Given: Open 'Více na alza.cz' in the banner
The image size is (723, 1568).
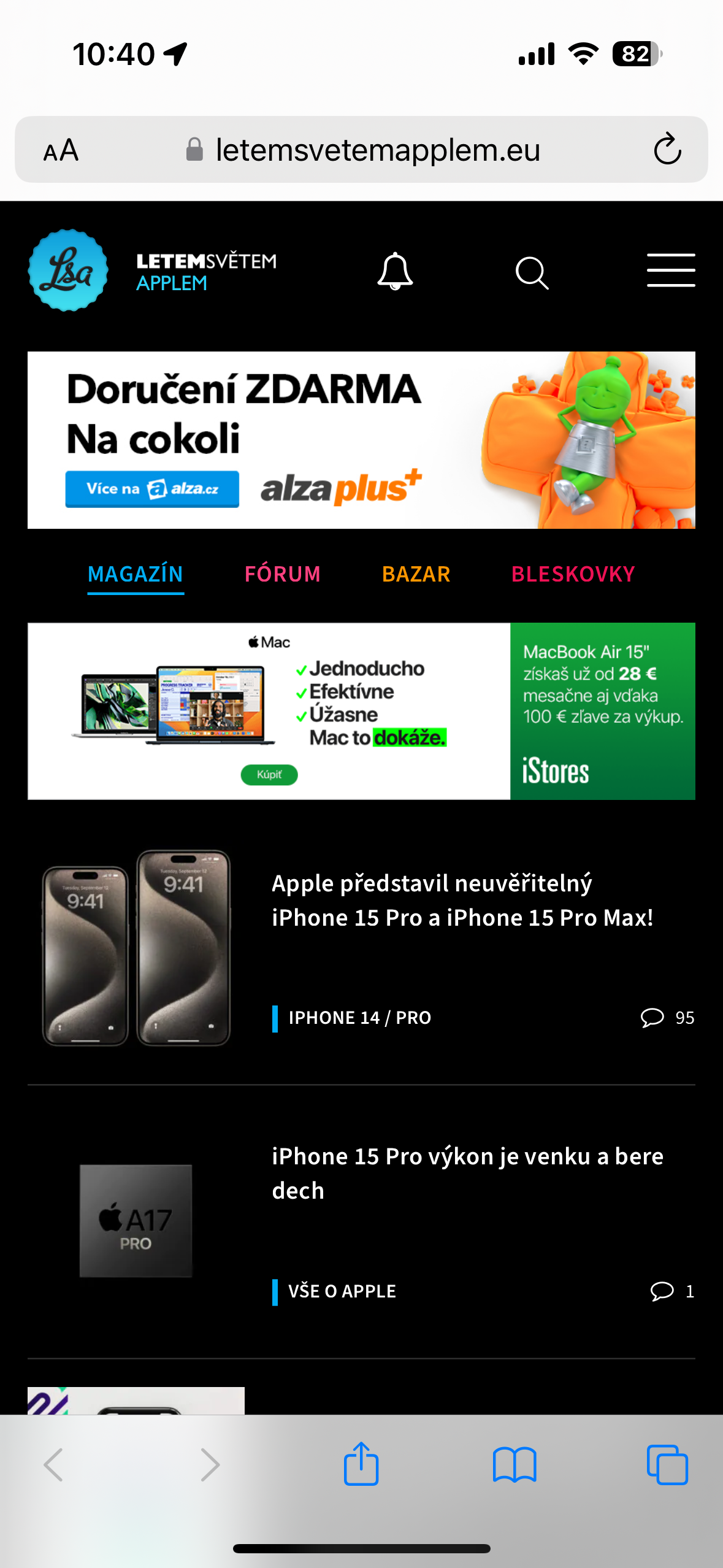Looking at the screenshot, I should (x=151, y=490).
